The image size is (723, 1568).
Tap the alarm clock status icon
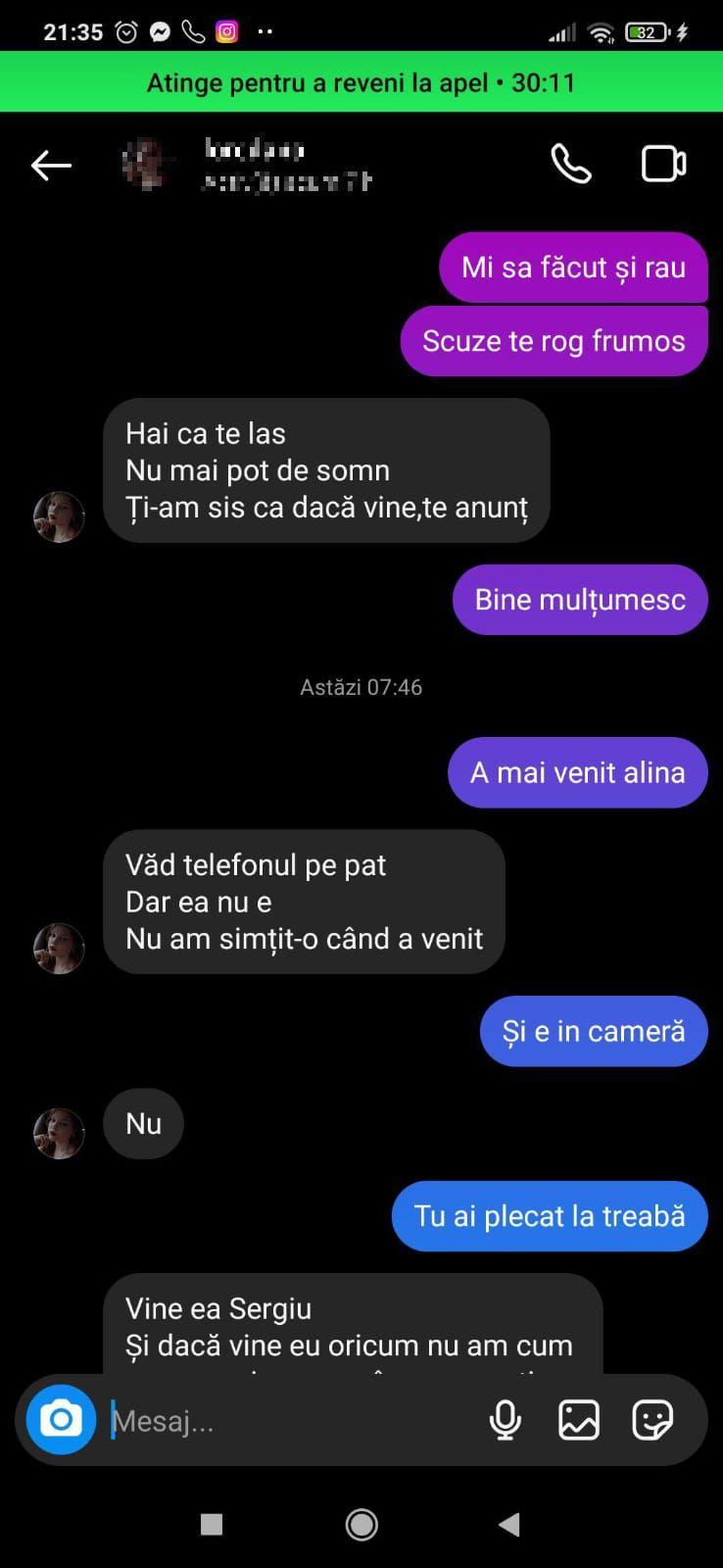pyautogui.click(x=126, y=30)
